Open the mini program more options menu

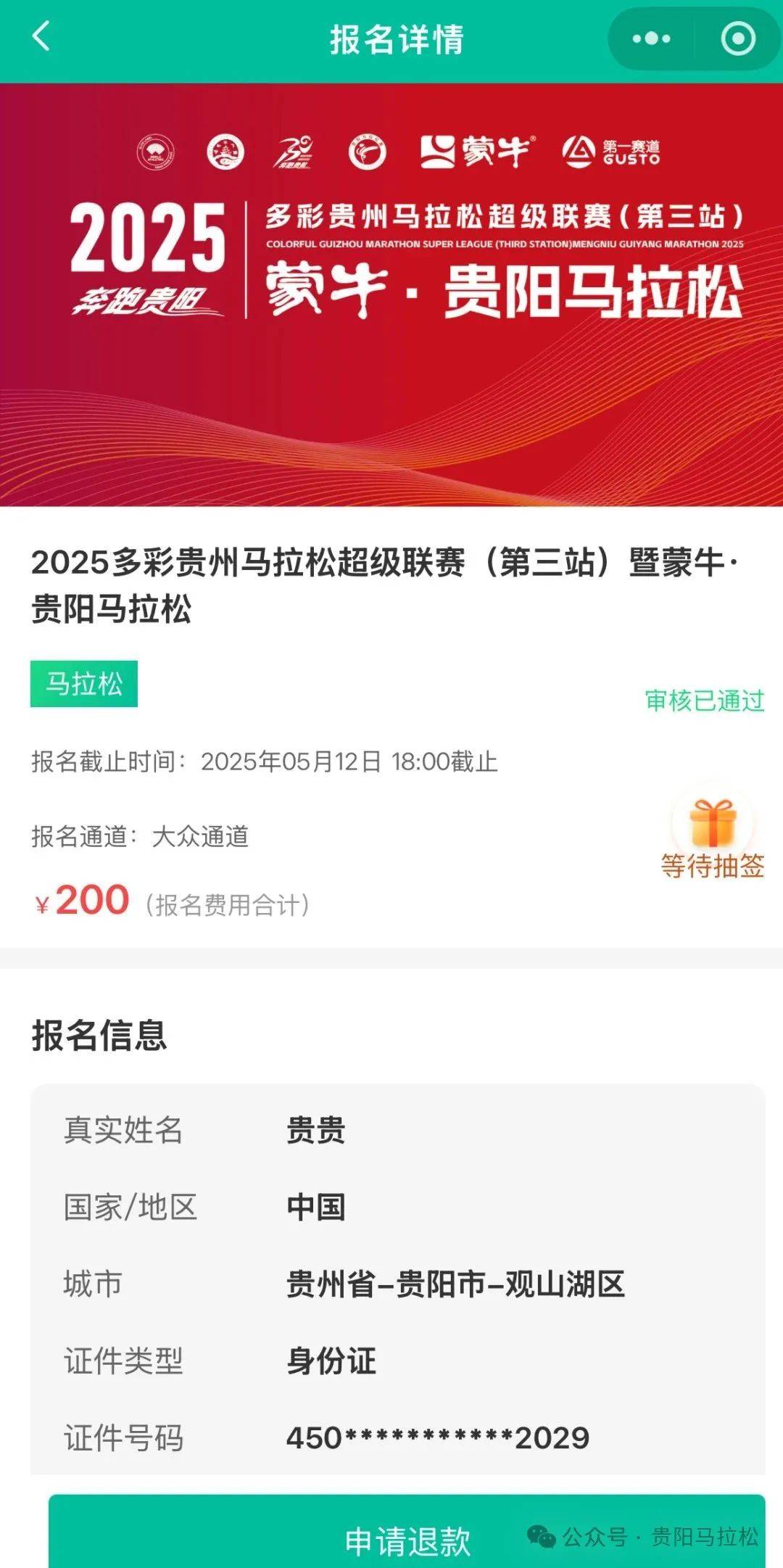651,38
